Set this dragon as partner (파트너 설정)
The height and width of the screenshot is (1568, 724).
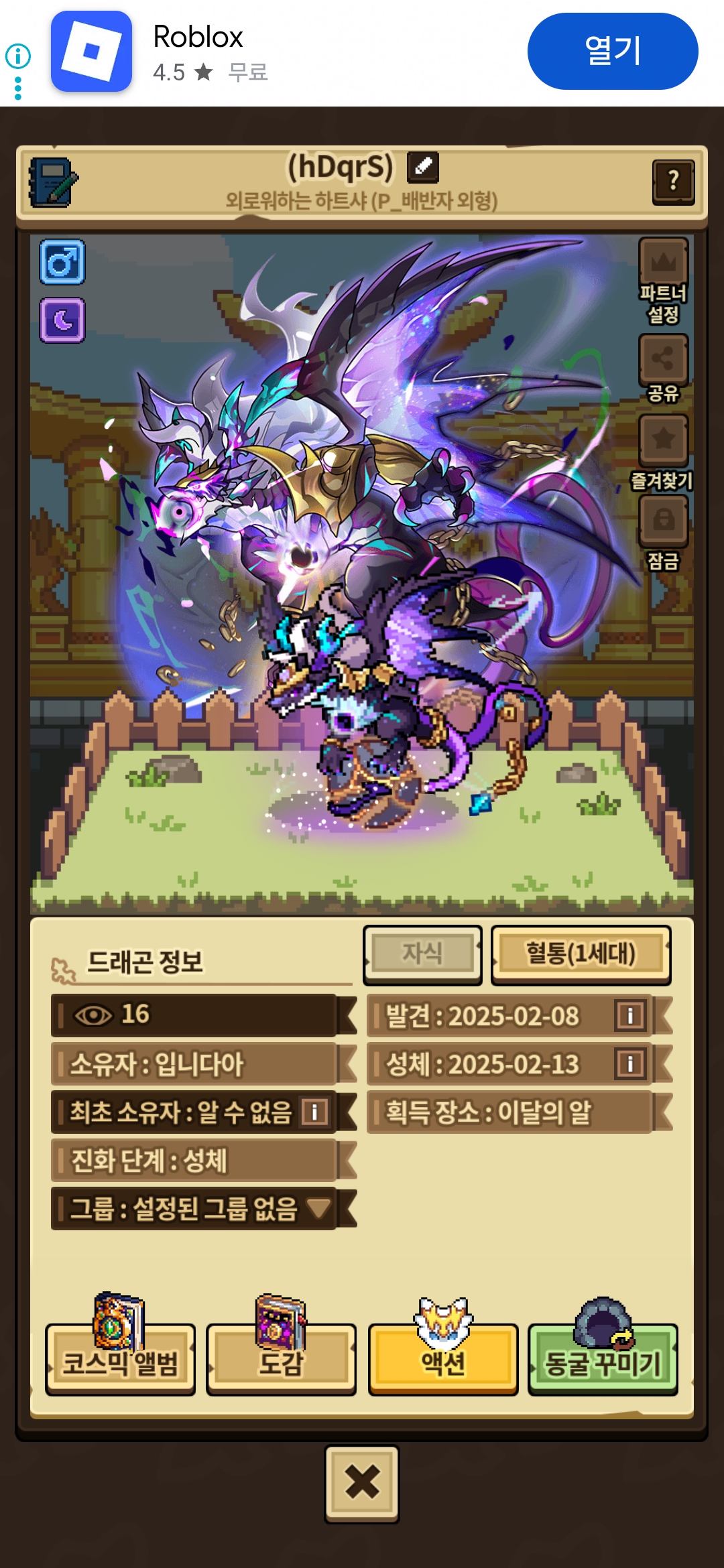click(x=664, y=281)
